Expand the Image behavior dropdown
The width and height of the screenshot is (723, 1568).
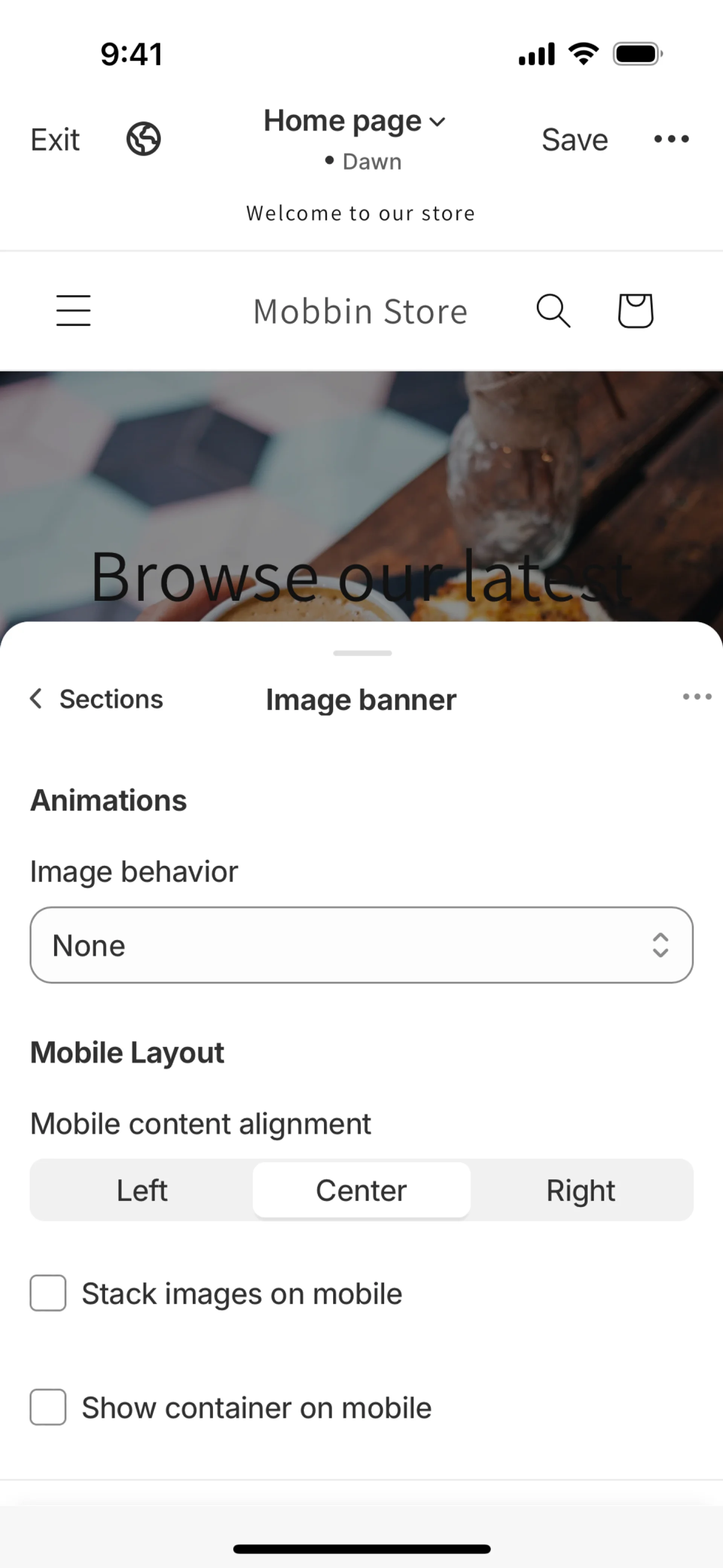[361, 945]
